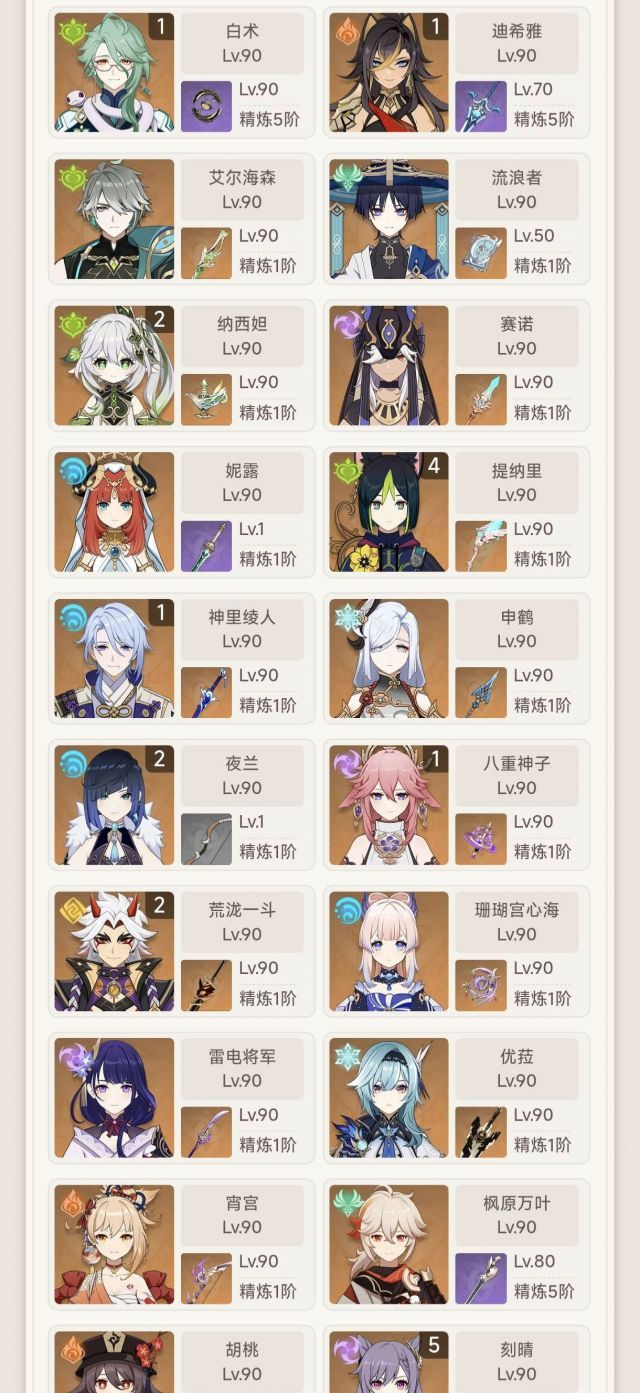The width and height of the screenshot is (640, 1393).
Task: Select the 流浪者 character card
Action: [x=456, y=219]
